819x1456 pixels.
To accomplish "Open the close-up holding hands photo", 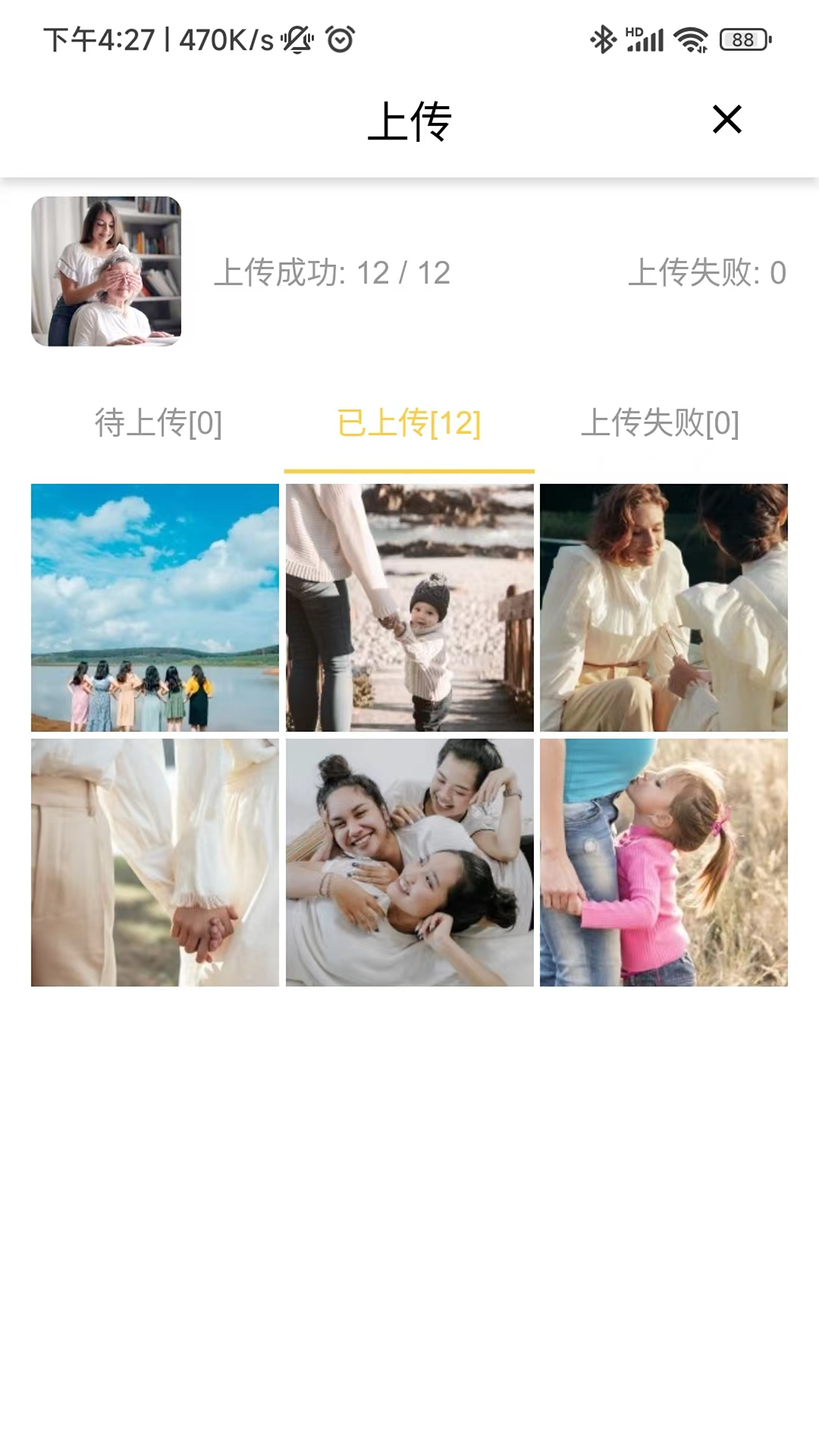I will click(x=155, y=862).
